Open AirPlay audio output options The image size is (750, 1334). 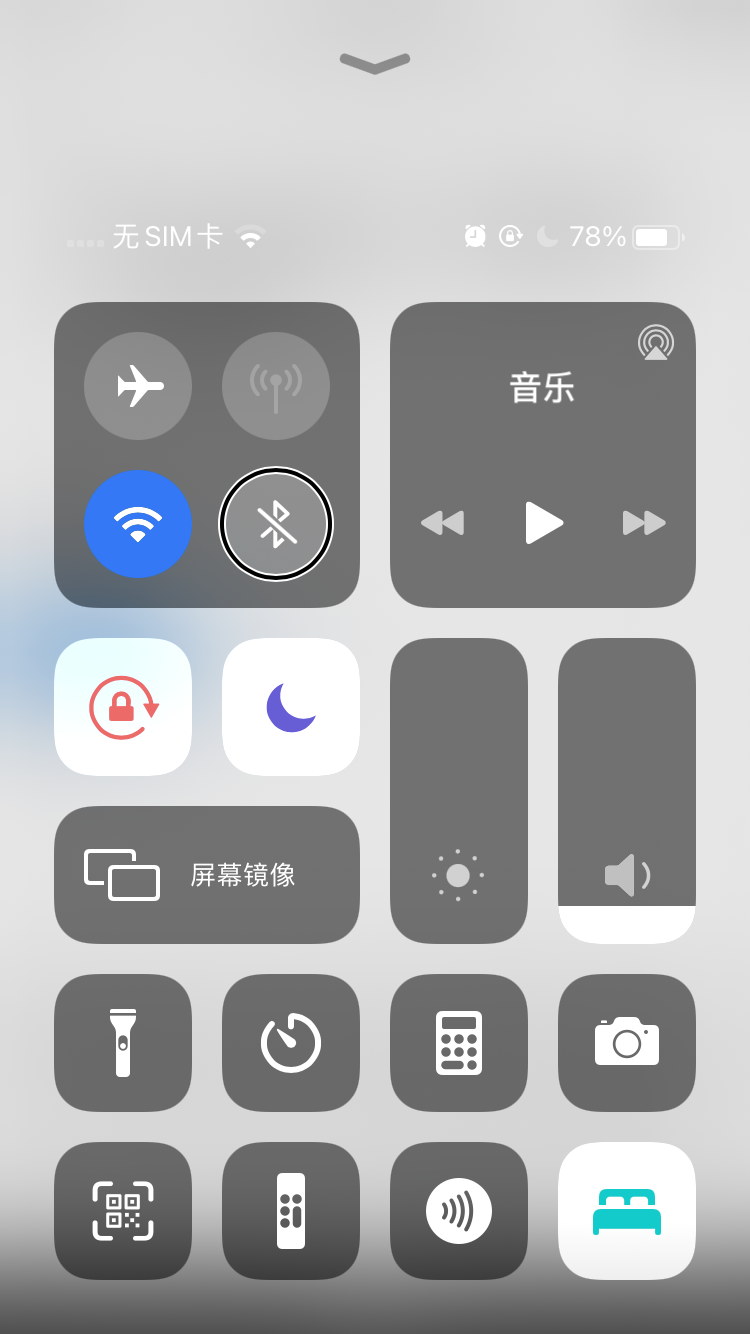655,343
